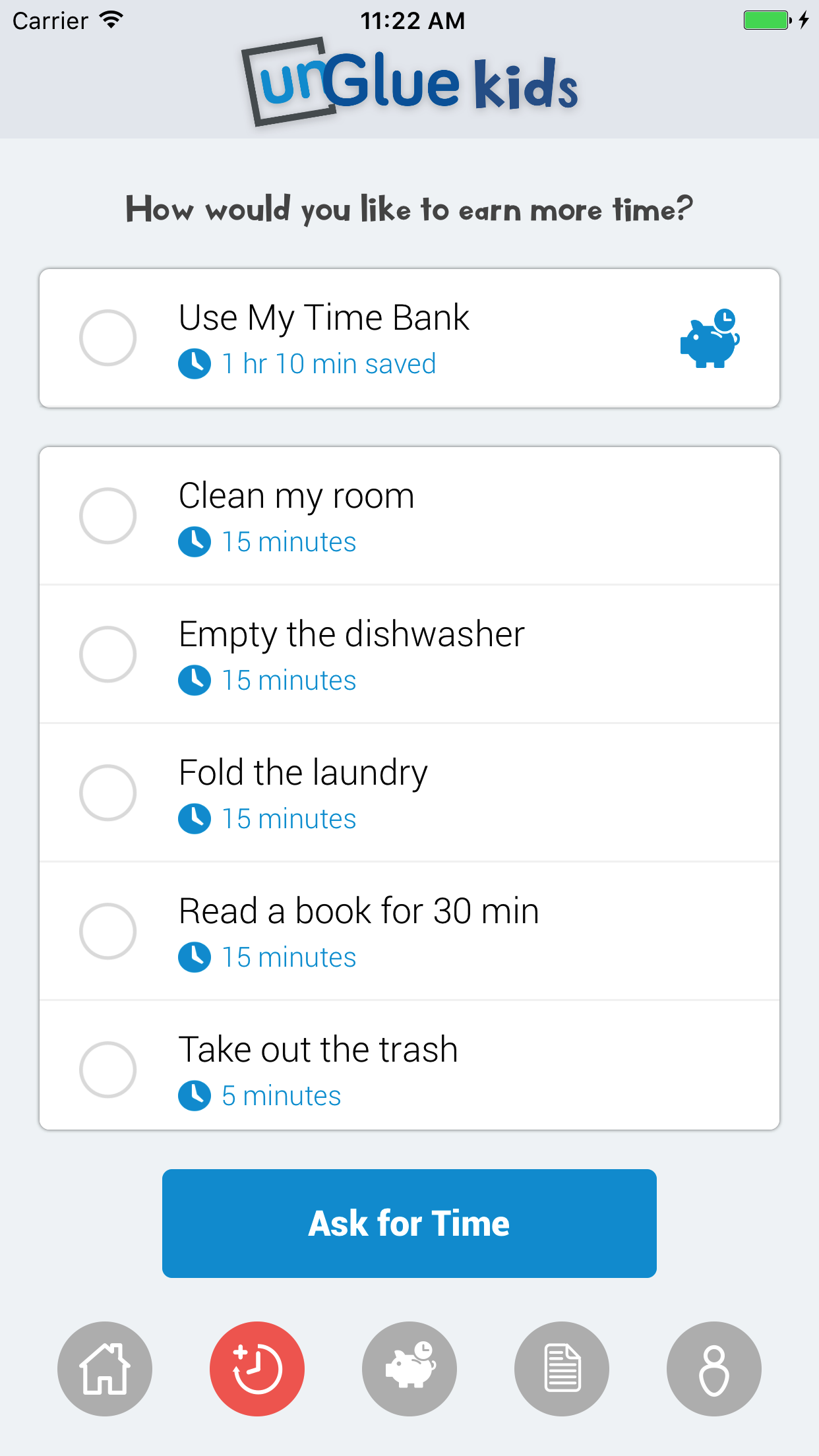Select Empty the dishwasher chore
Screen dimensions: 819x1456
(x=108, y=654)
